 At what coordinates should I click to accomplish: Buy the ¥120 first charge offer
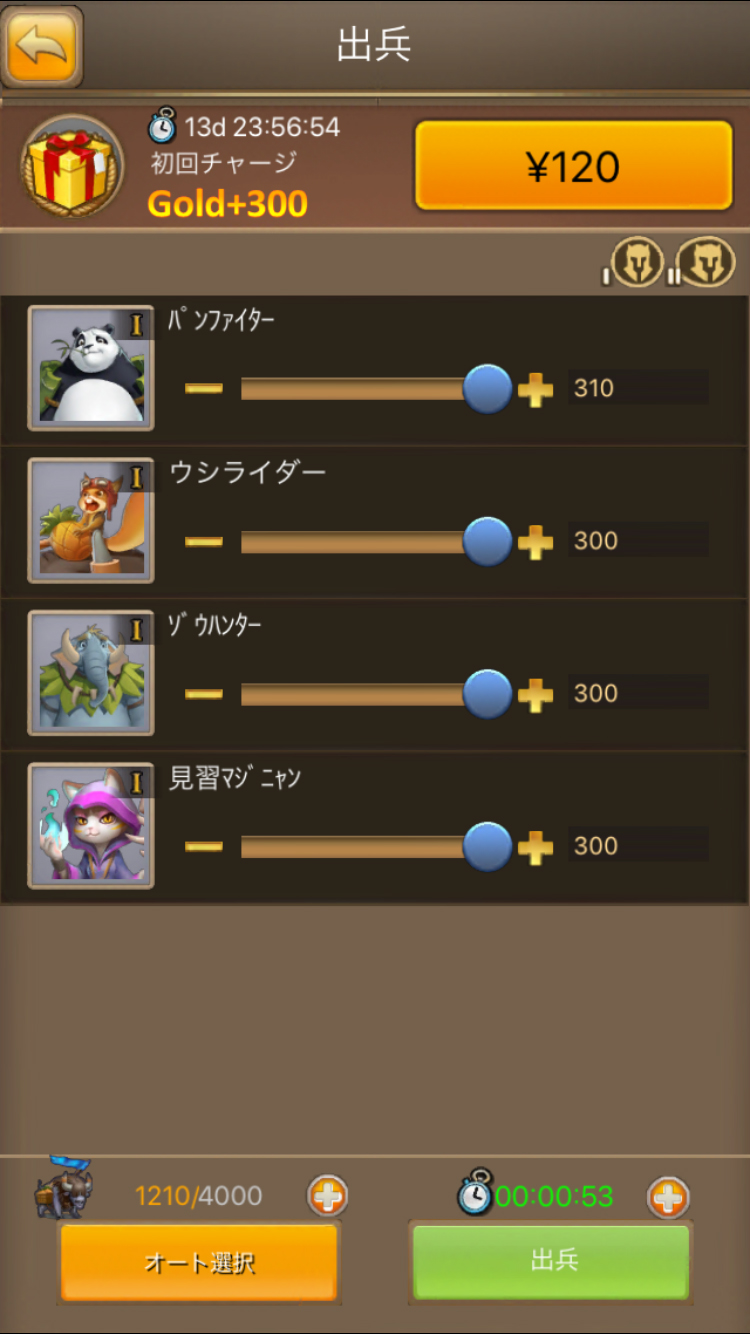point(573,166)
